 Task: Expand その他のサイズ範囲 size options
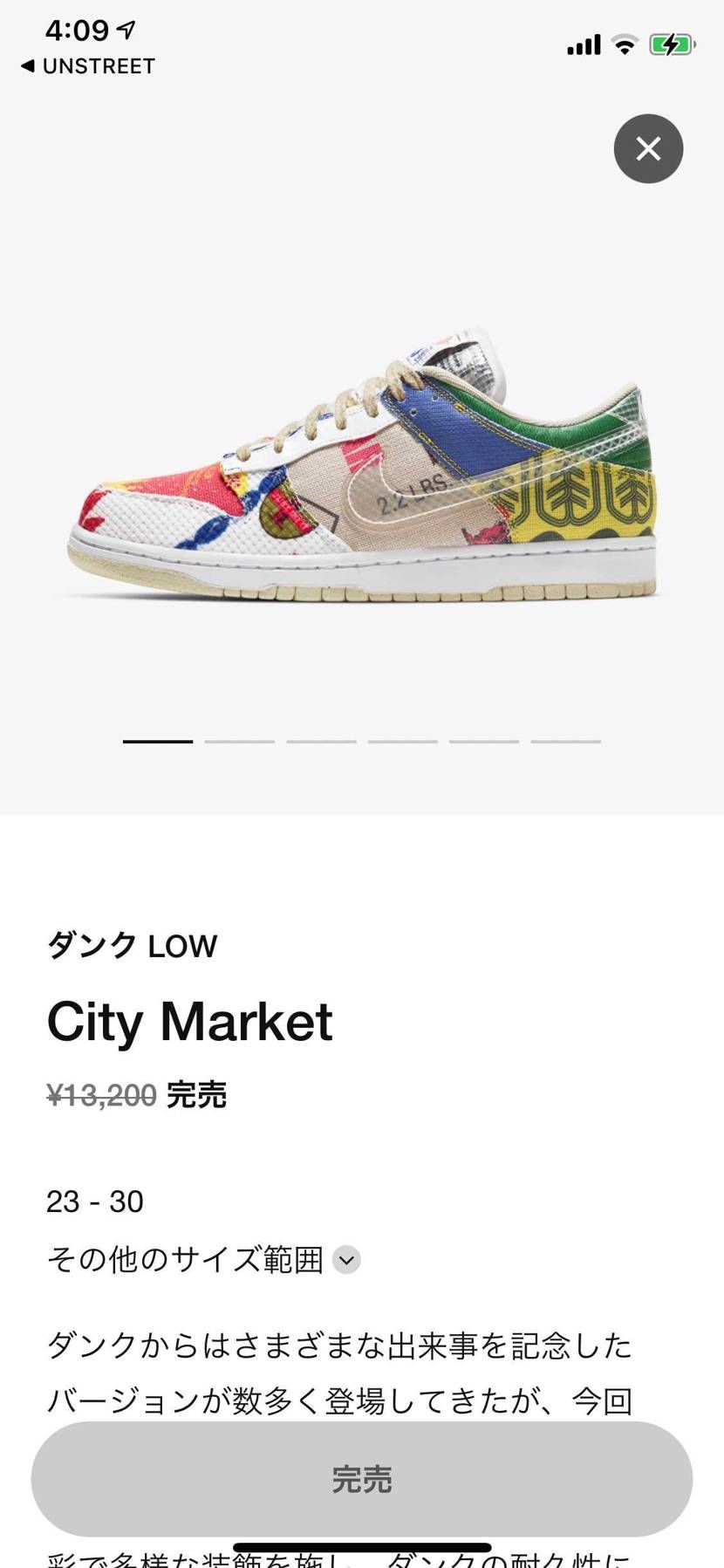click(x=346, y=1260)
